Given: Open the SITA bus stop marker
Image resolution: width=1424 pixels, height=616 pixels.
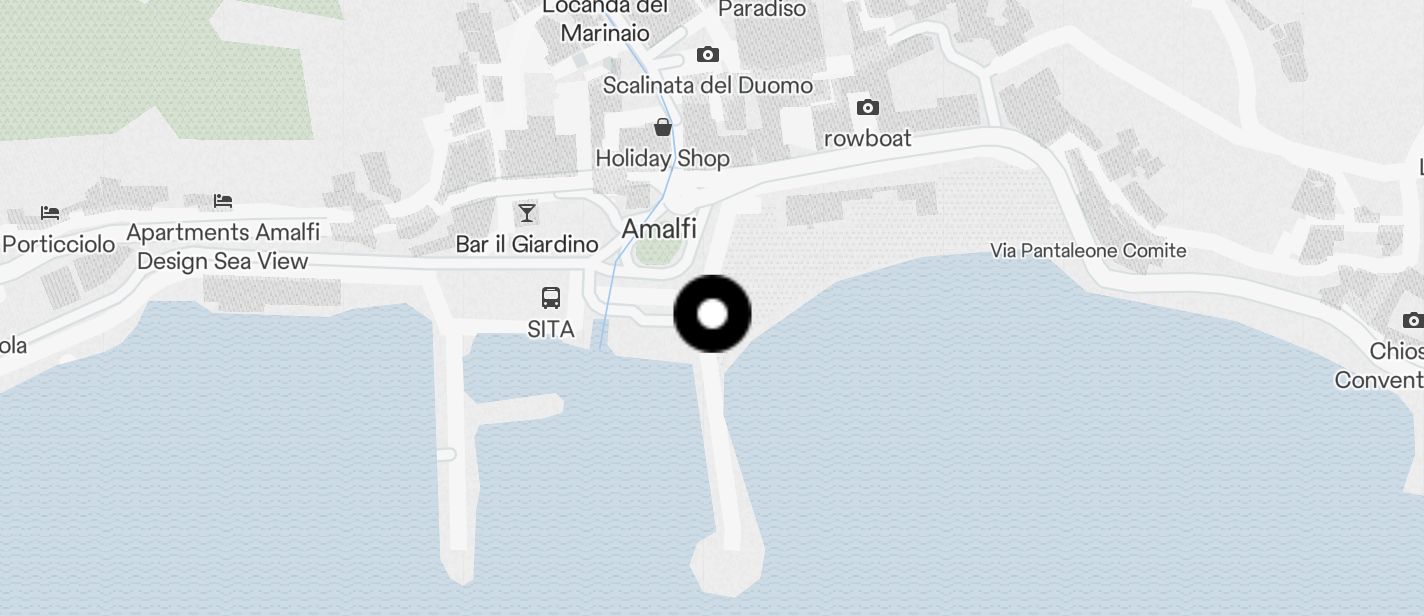Looking at the screenshot, I should (550, 298).
